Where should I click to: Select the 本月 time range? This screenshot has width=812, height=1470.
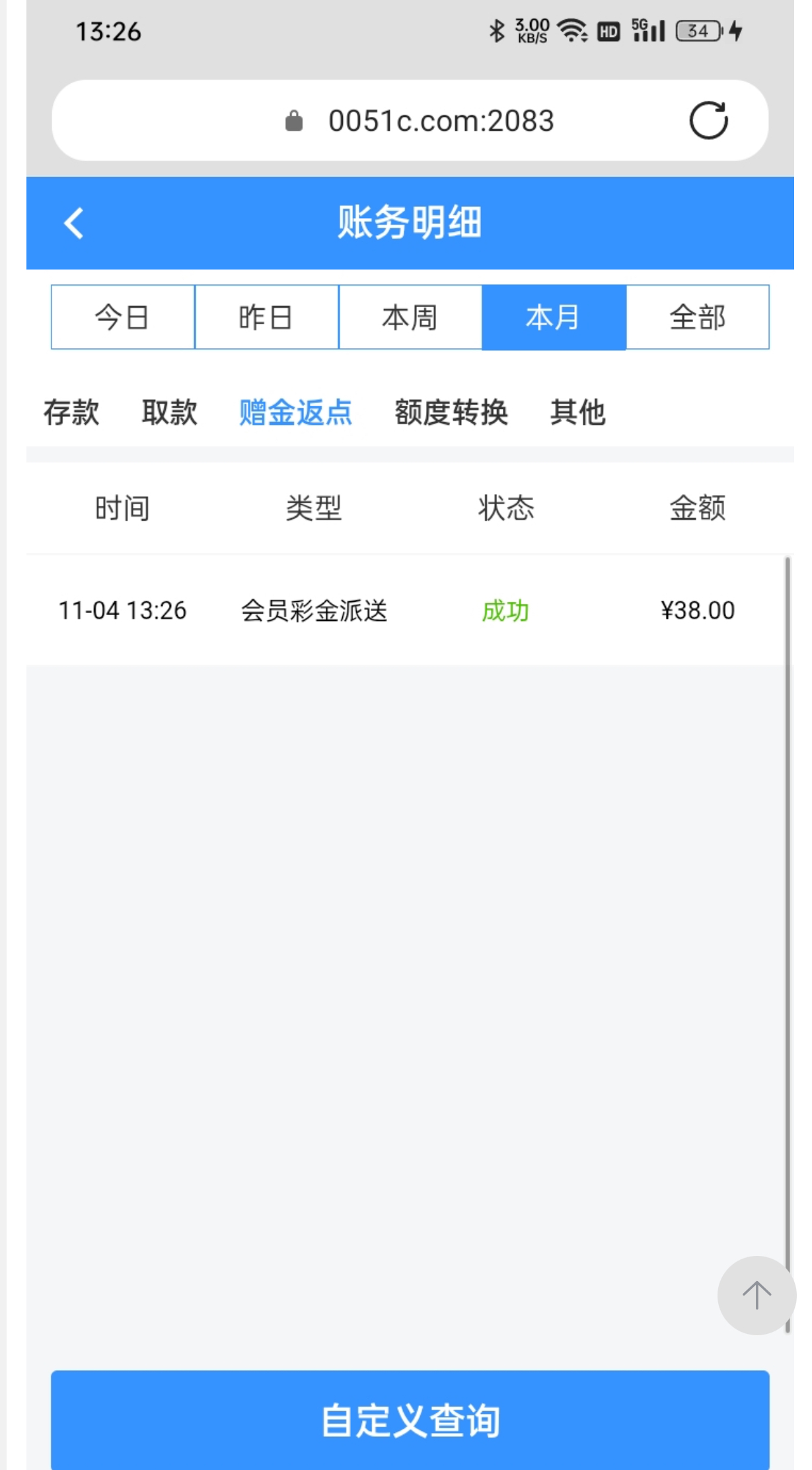tap(554, 317)
